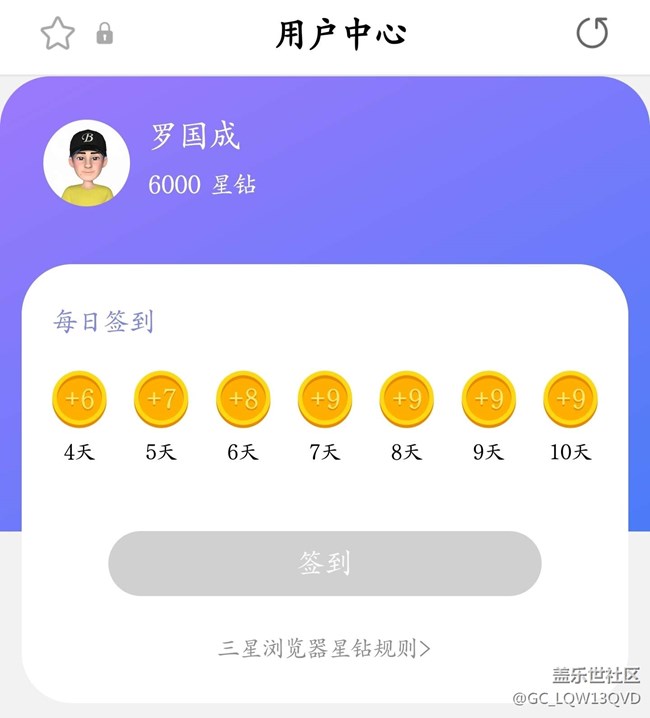Reload the page with the refresh icon

[592, 34]
